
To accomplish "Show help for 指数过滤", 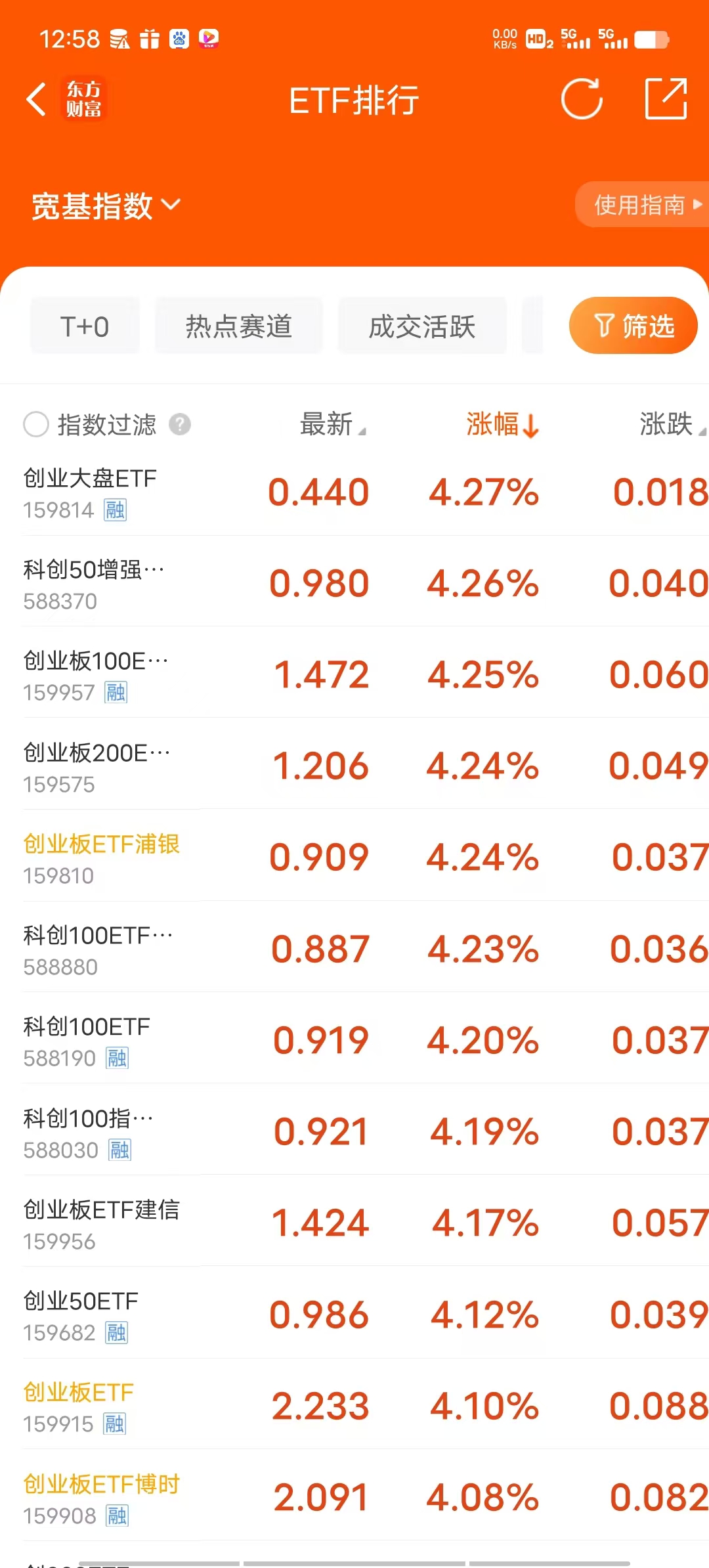I will pos(180,424).
